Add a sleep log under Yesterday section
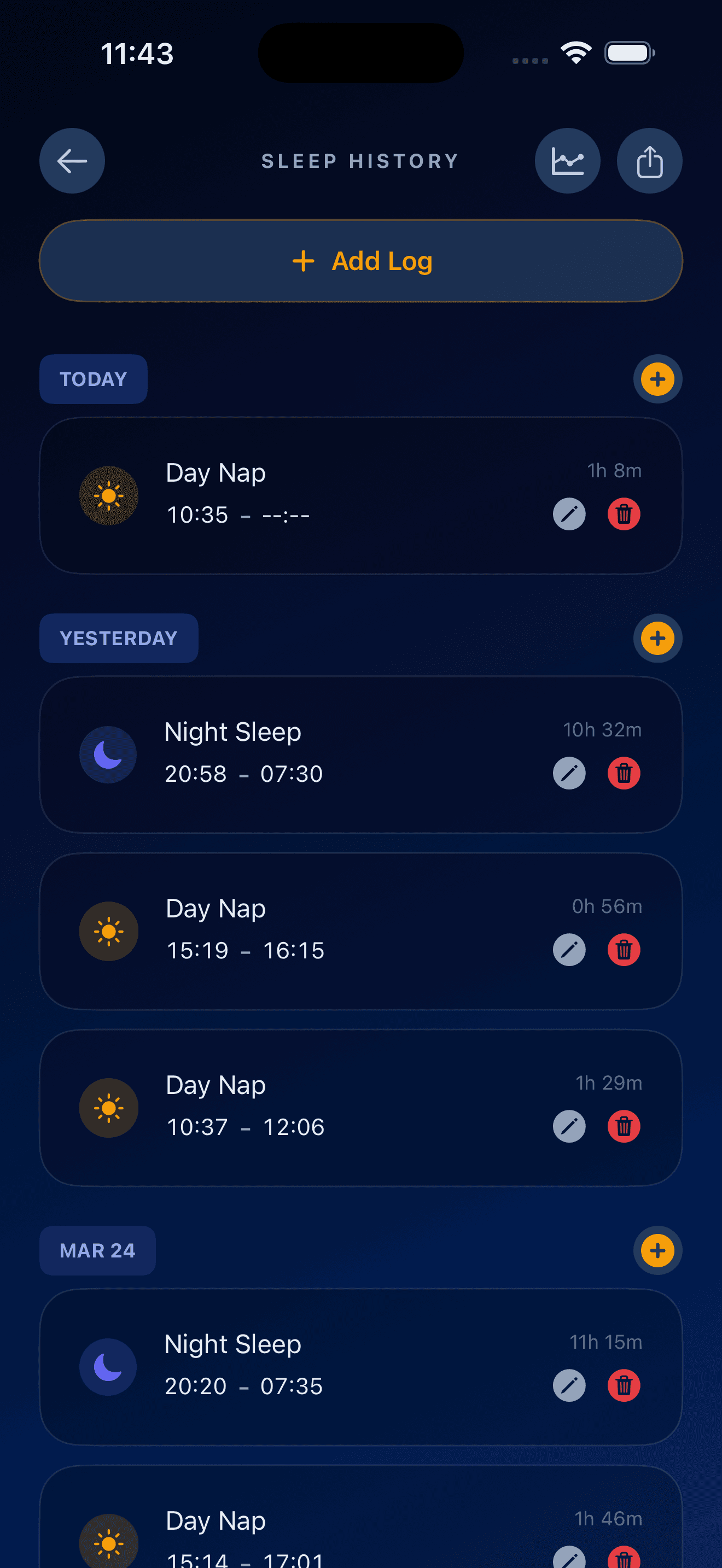 click(x=657, y=638)
